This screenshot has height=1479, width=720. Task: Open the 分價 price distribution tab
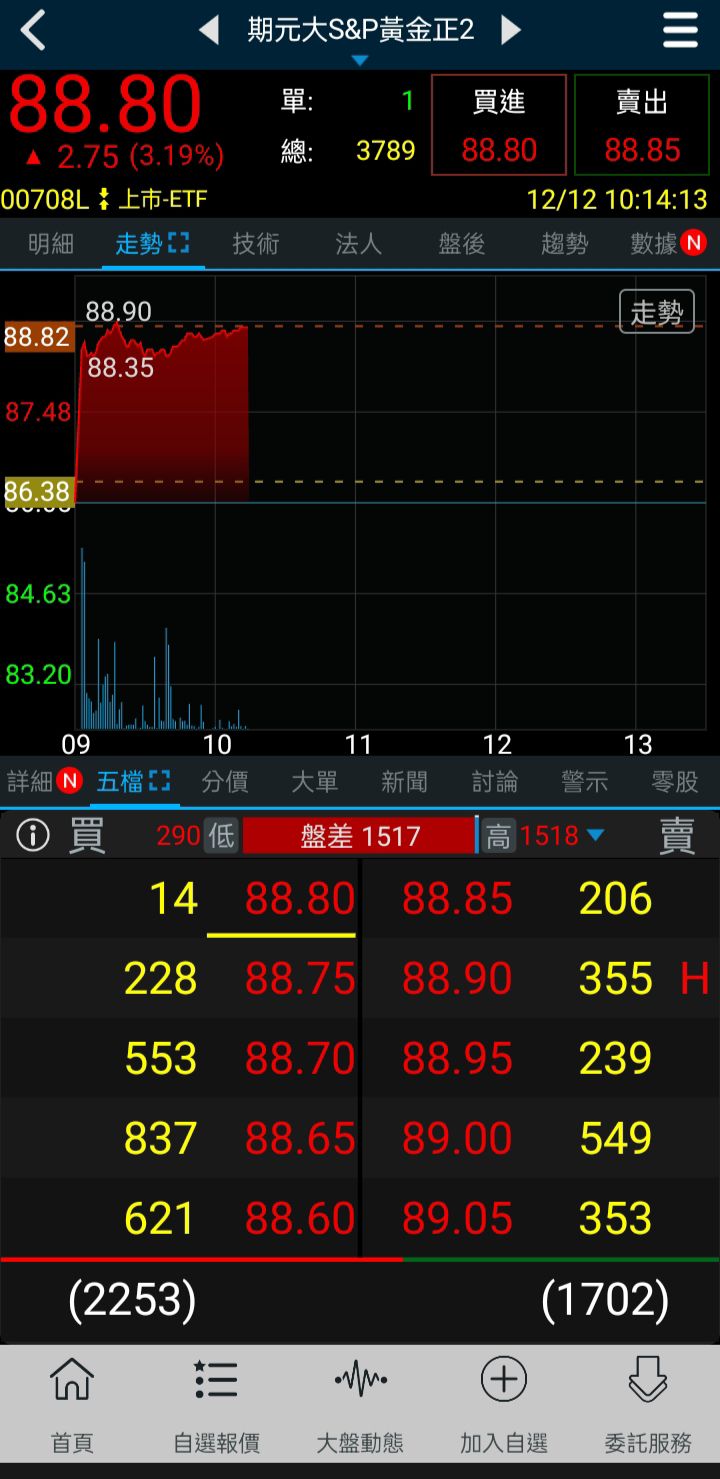pyautogui.click(x=225, y=782)
